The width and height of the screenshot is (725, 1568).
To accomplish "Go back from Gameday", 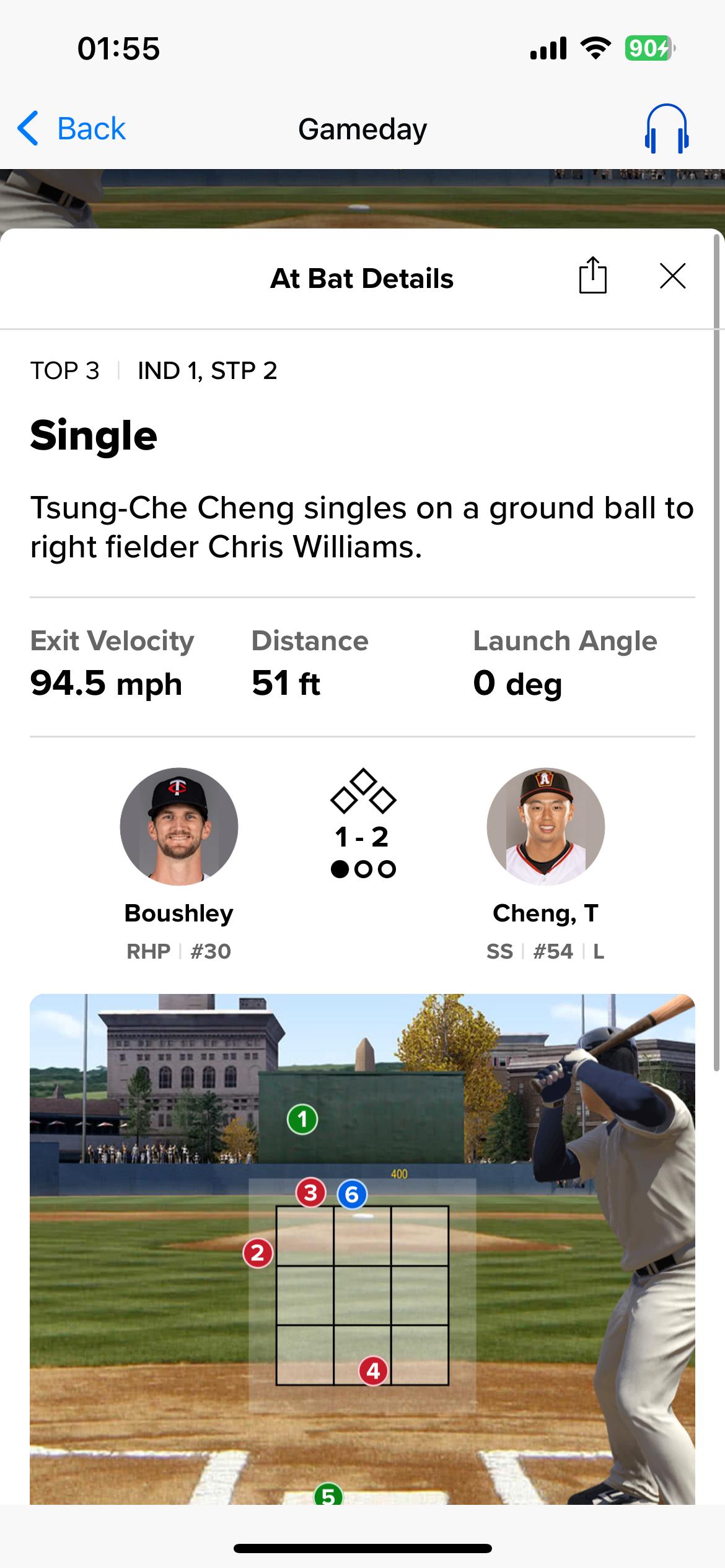I will pyautogui.click(x=71, y=129).
